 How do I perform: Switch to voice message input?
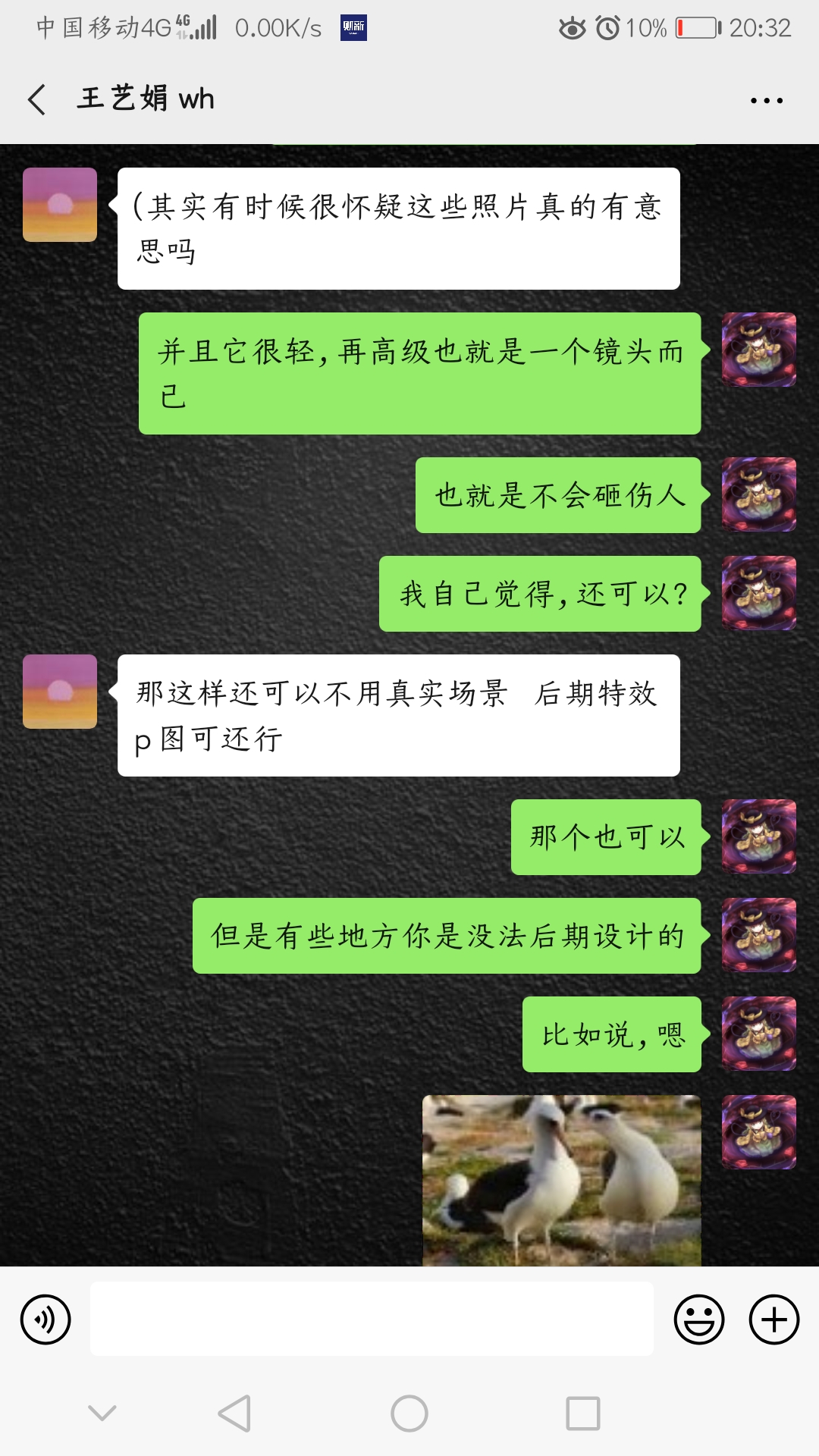point(45,1319)
